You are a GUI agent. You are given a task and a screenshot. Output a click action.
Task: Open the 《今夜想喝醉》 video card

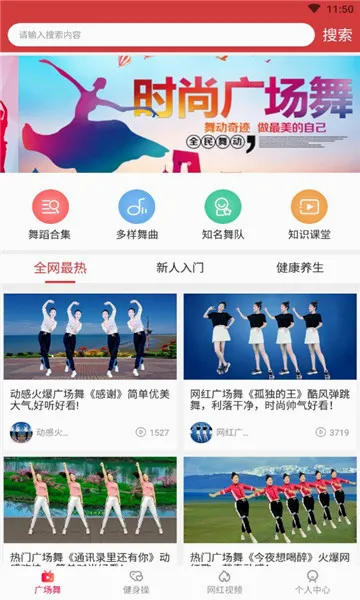(x=270, y=511)
